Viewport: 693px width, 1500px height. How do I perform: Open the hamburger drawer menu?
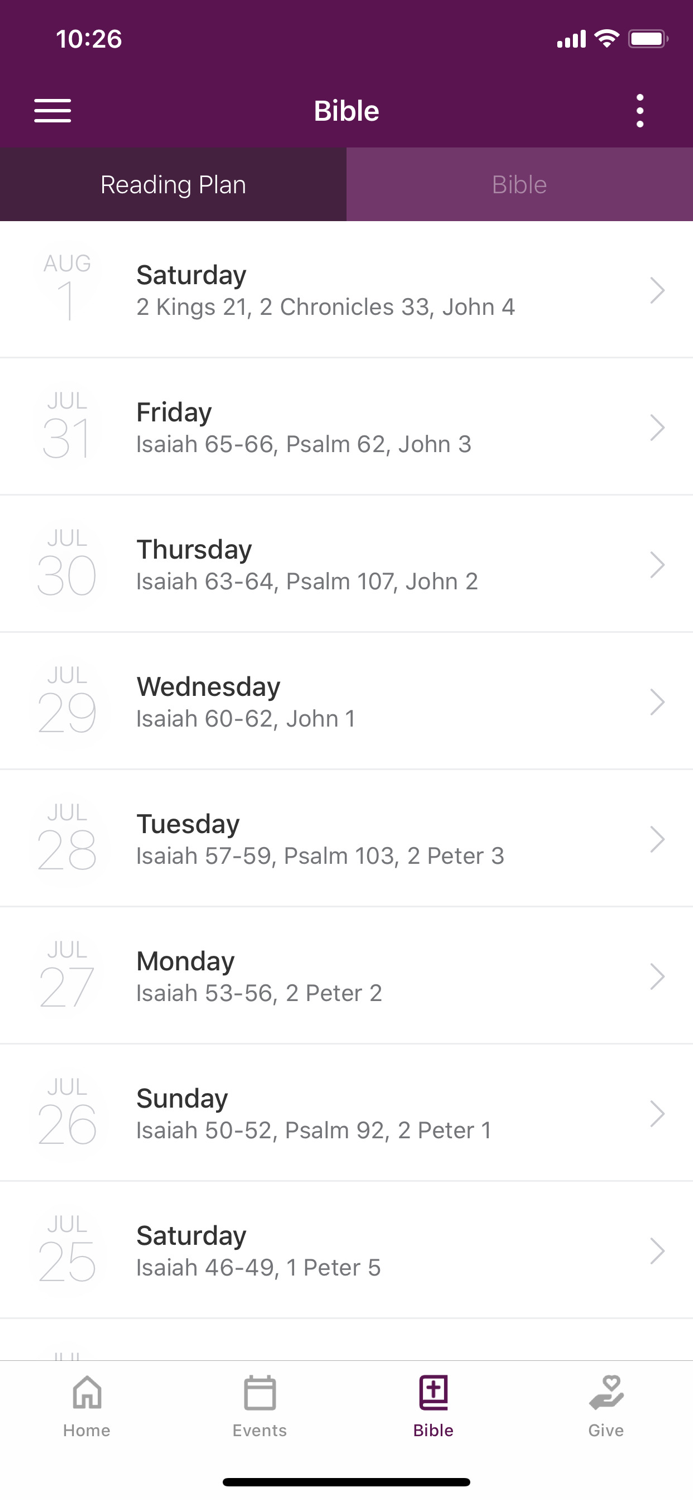pyautogui.click(x=53, y=111)
